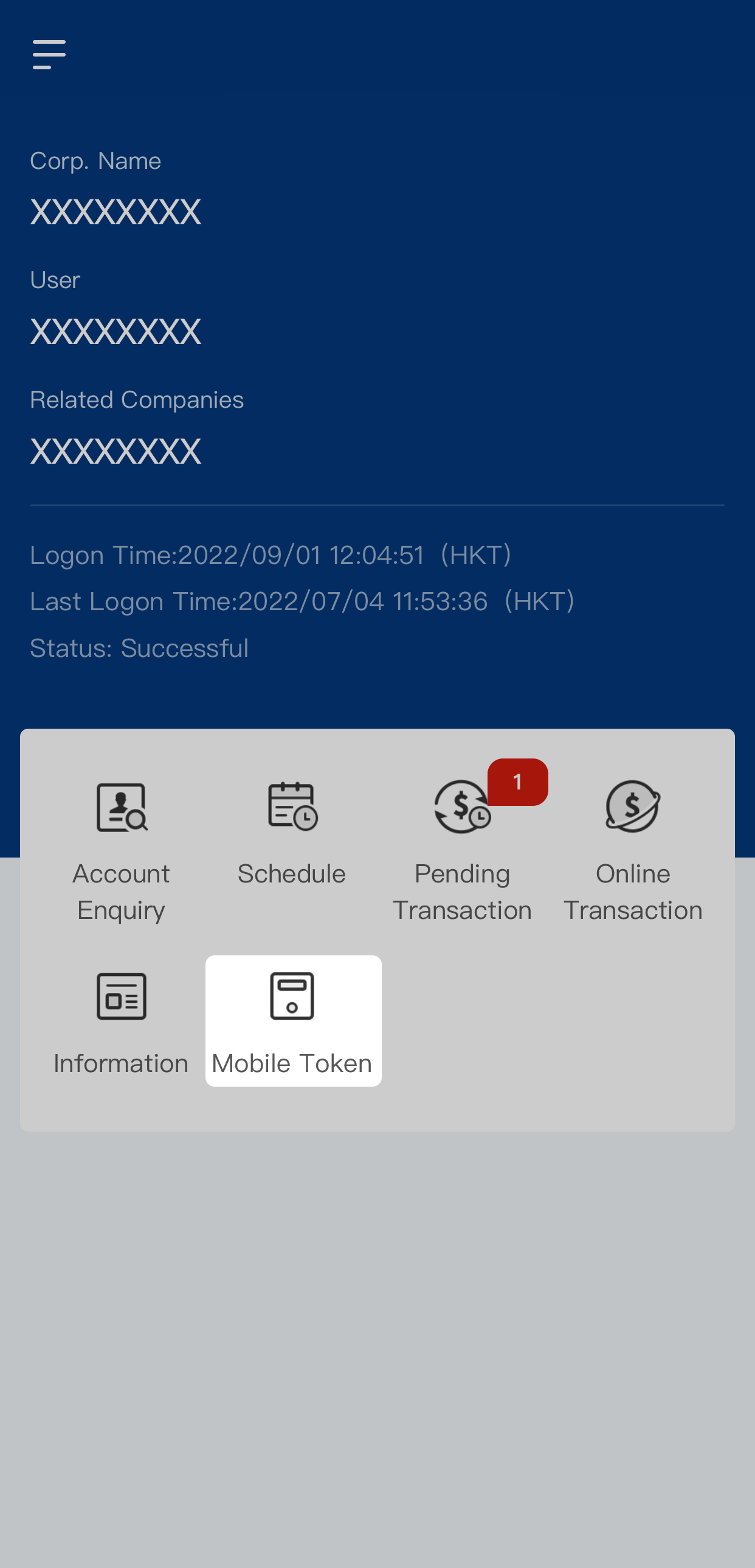The image size is (755, 1568).
Task: Go to Schedule
Action: point(292,834)
